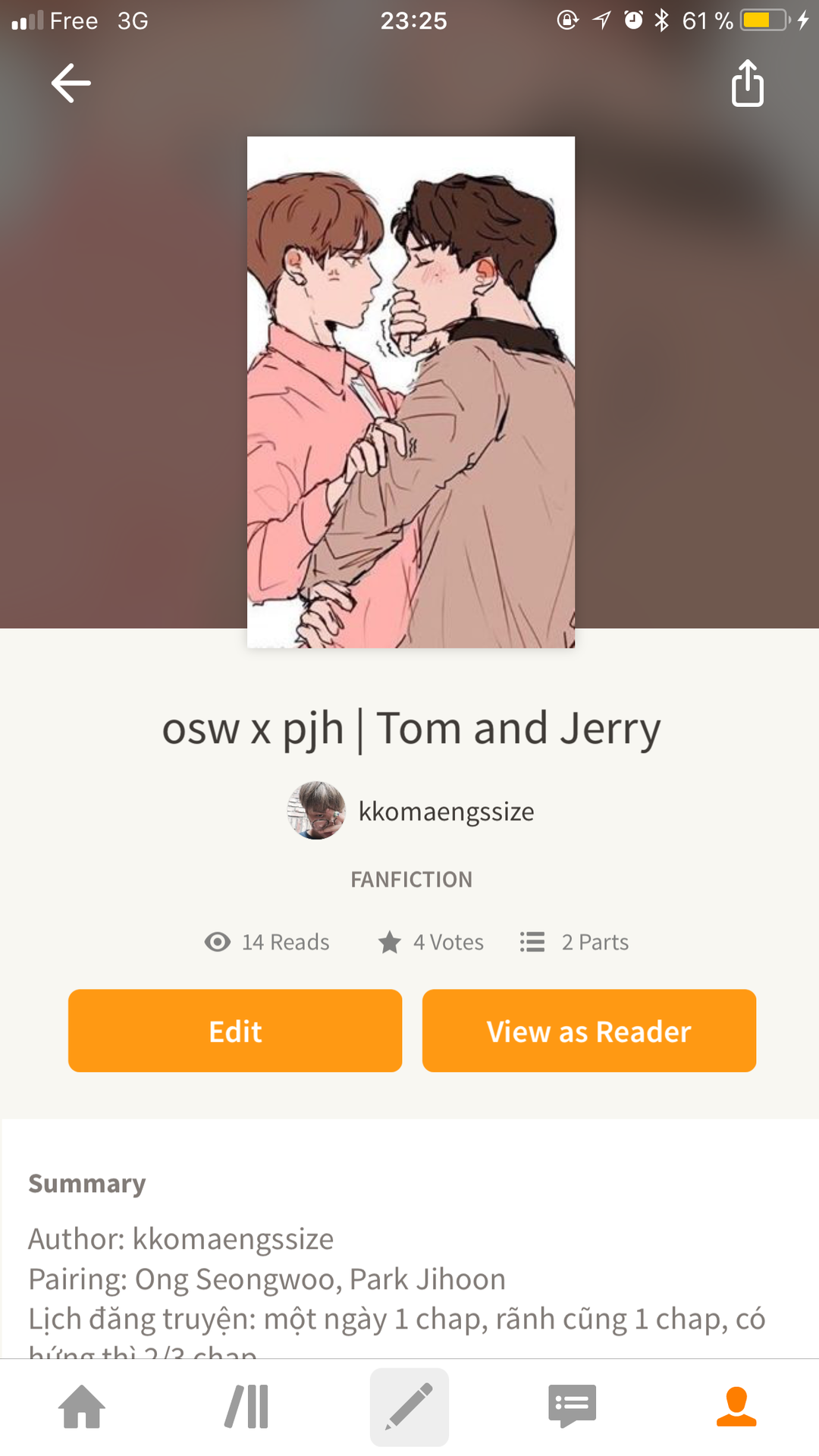Open the 2 Parts table of contents
Image resolution: width=819 pixels, height=1456 pixels.
pyautogui.click(x=575, y=942)
